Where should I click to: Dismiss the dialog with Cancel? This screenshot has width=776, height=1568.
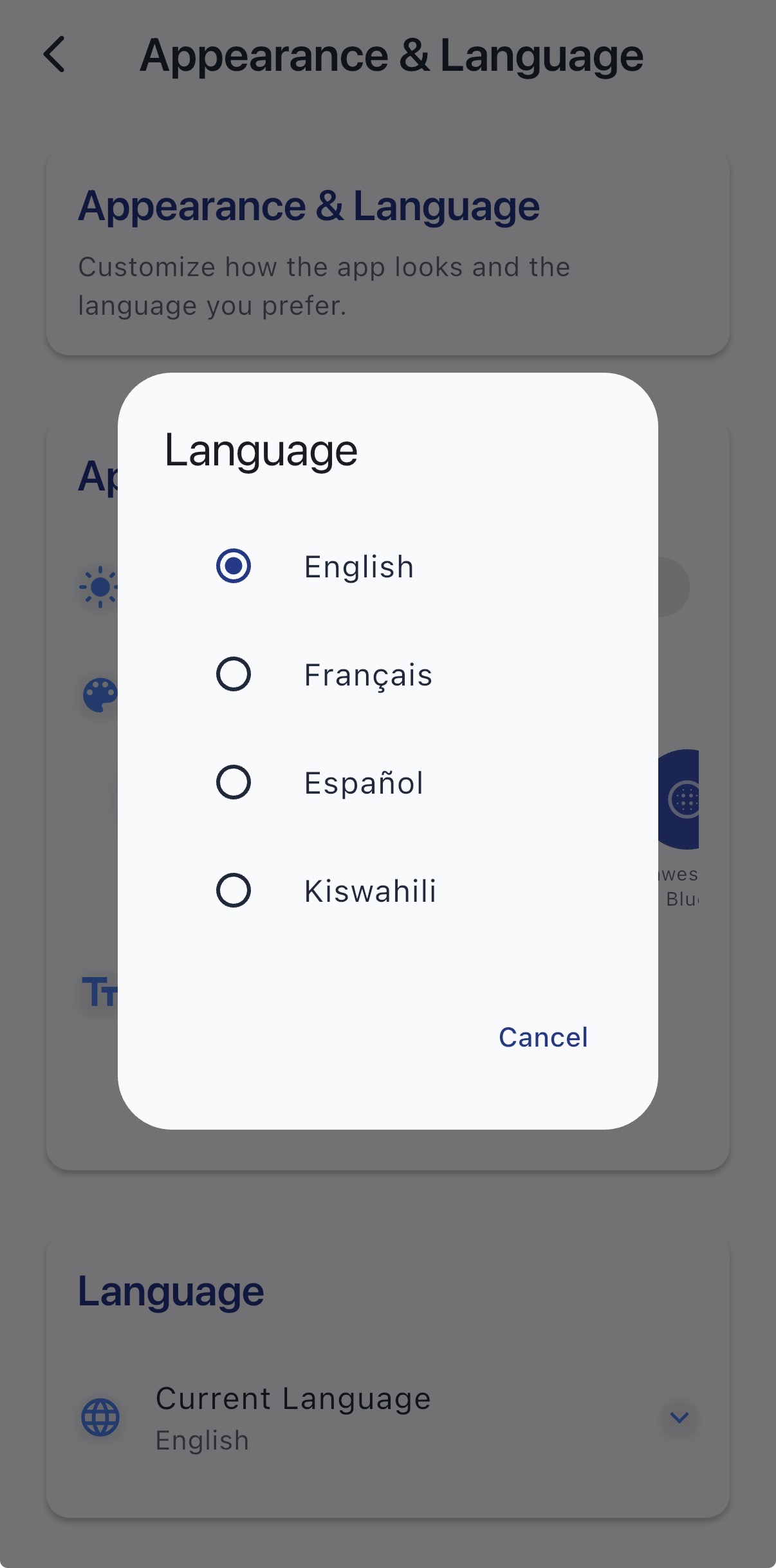(542, 1037)
